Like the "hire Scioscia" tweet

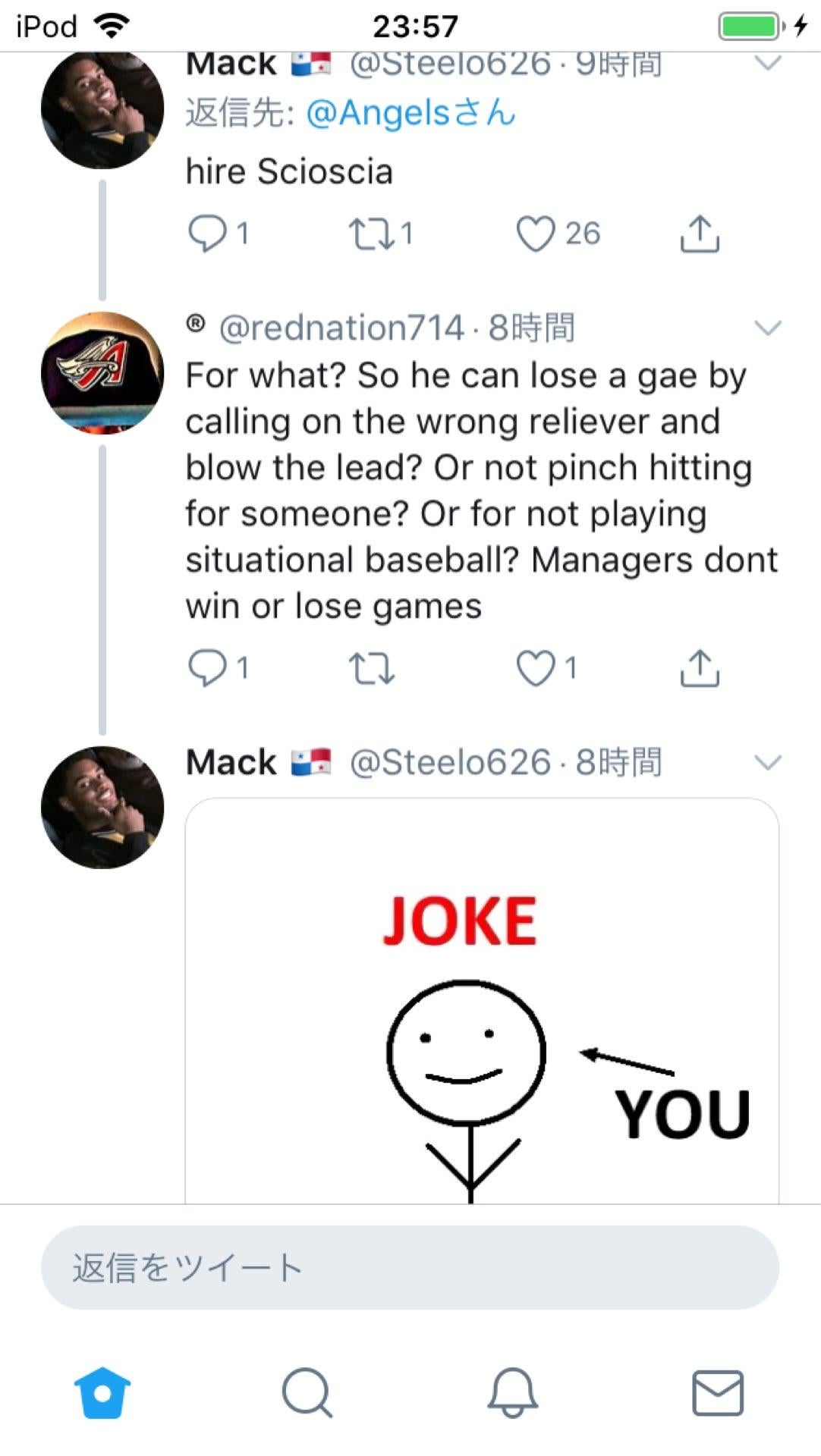pyautogui.click(x=536, y=234)
